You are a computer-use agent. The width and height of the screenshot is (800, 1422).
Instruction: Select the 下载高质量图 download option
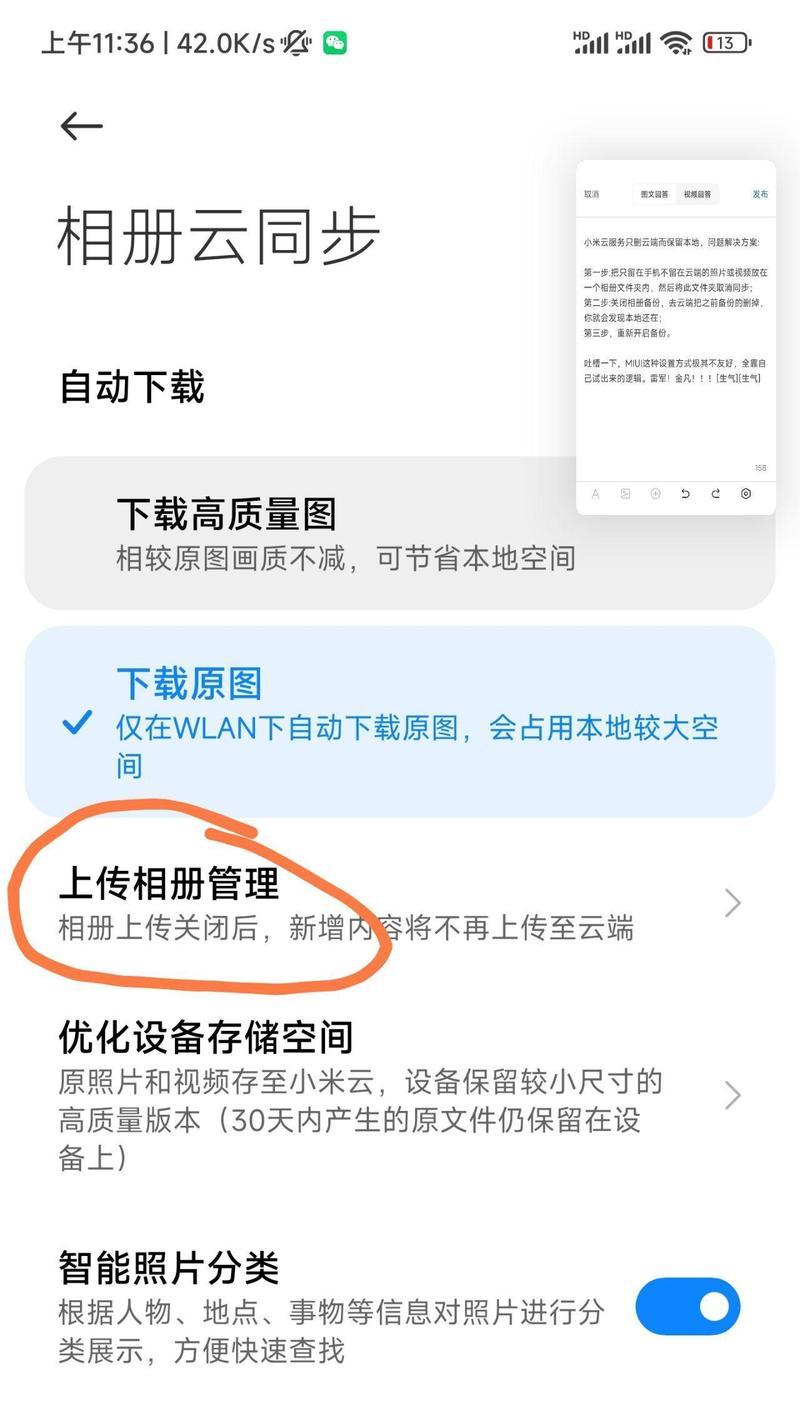400,533
